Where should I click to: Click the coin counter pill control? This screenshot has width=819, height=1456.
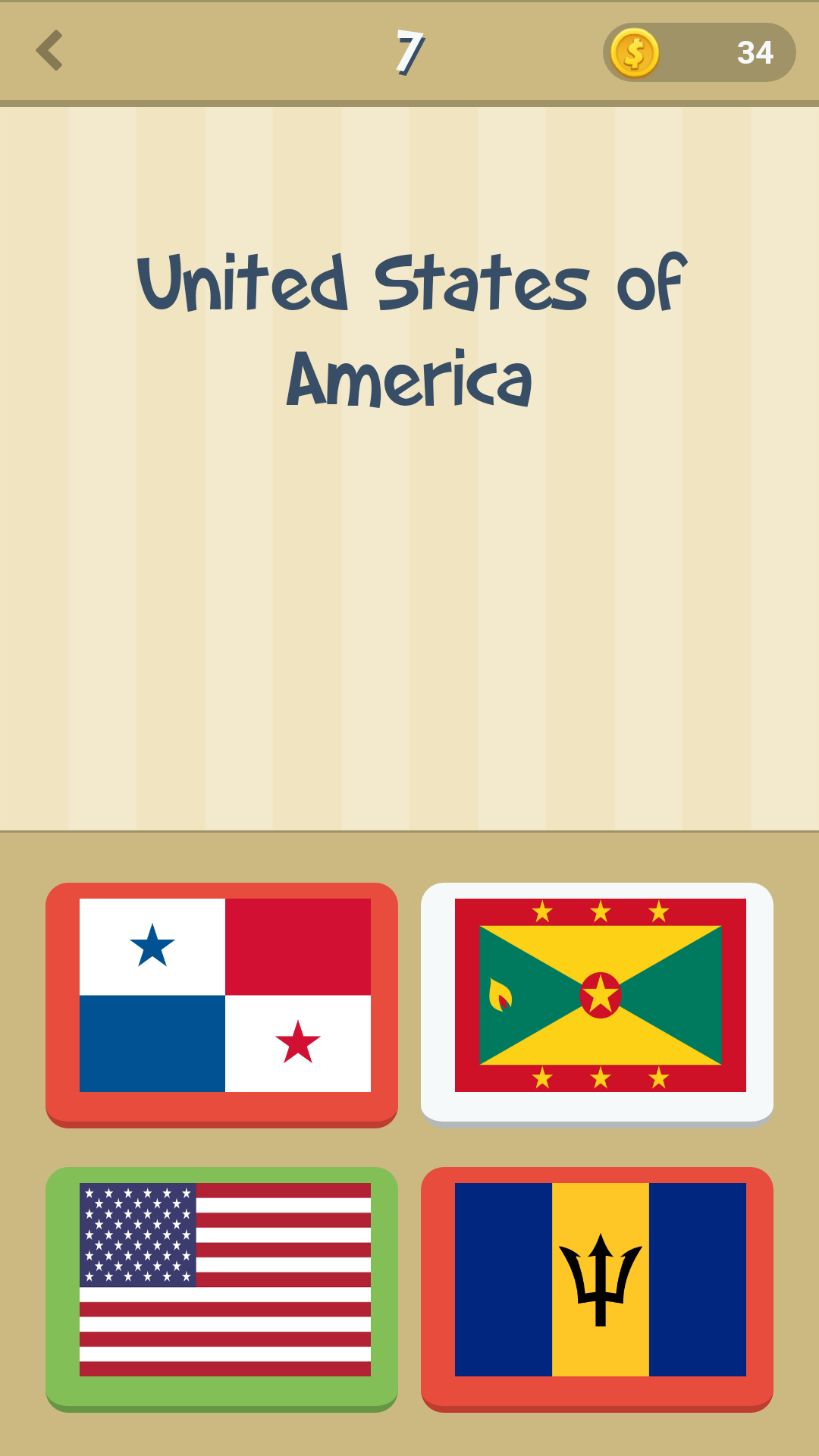tap(698, 52)
